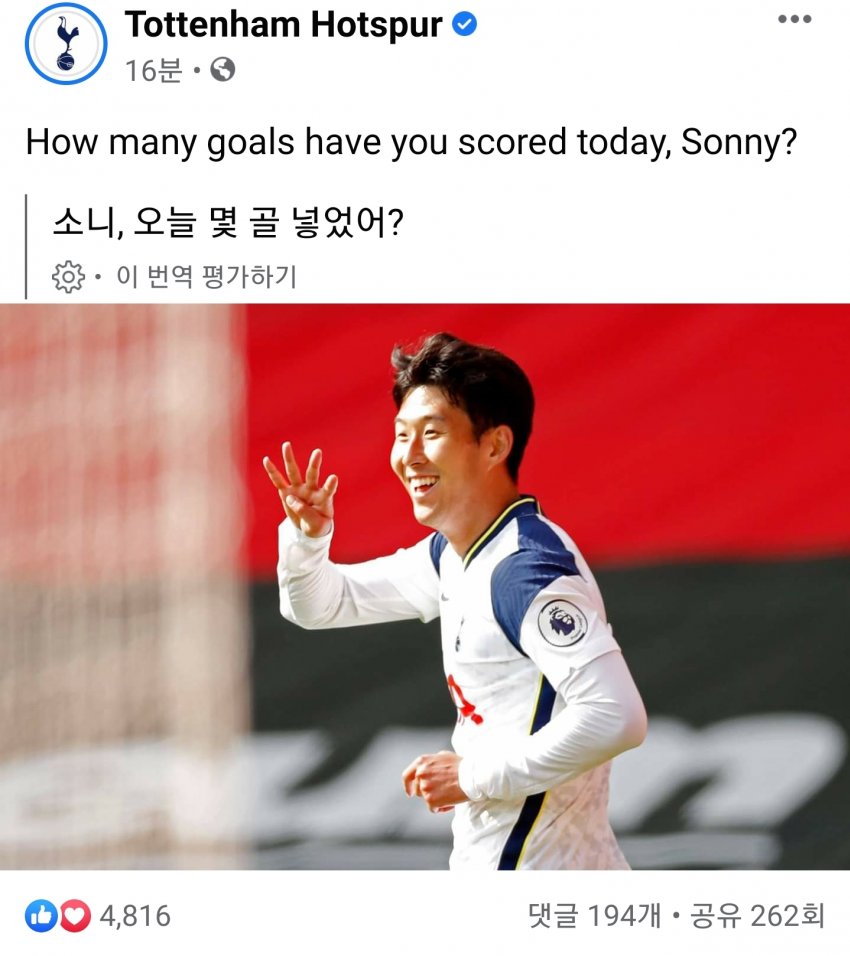Image resolution: width=850 pixels, height=956 pixels.
Task: Open Tottenham Hotspur profile picture
Action: pos(65,44)
